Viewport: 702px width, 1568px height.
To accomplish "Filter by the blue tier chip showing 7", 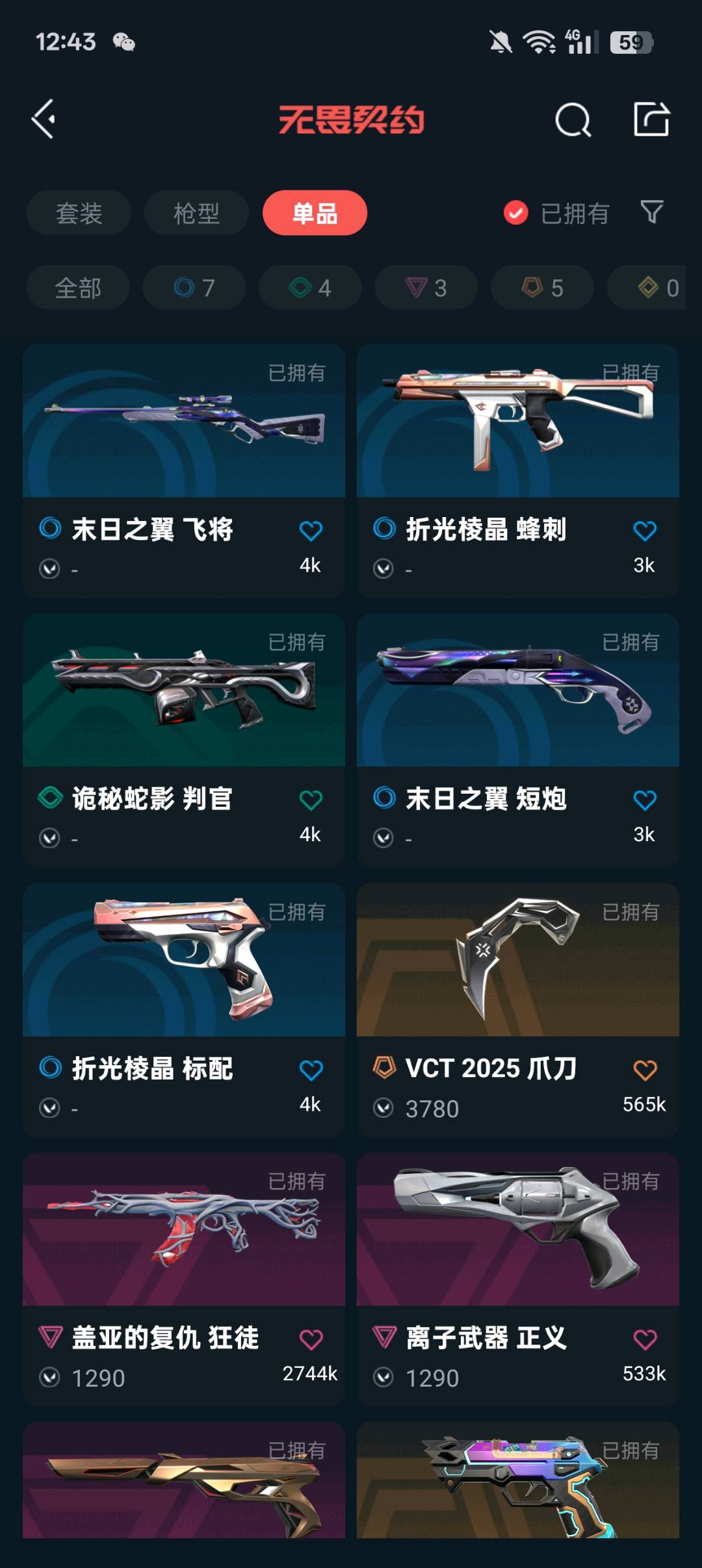I will (194, 288).
